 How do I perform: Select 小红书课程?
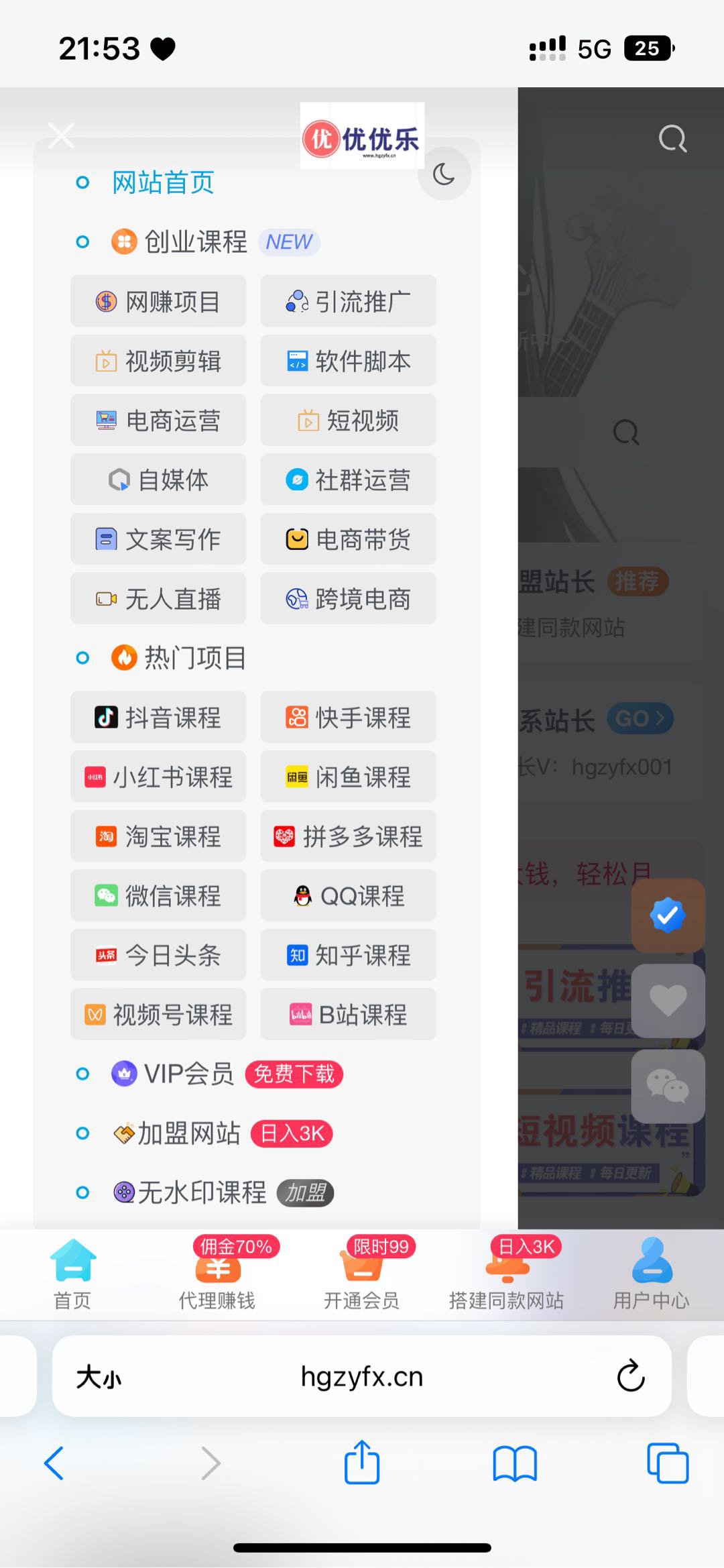(158, 777)
